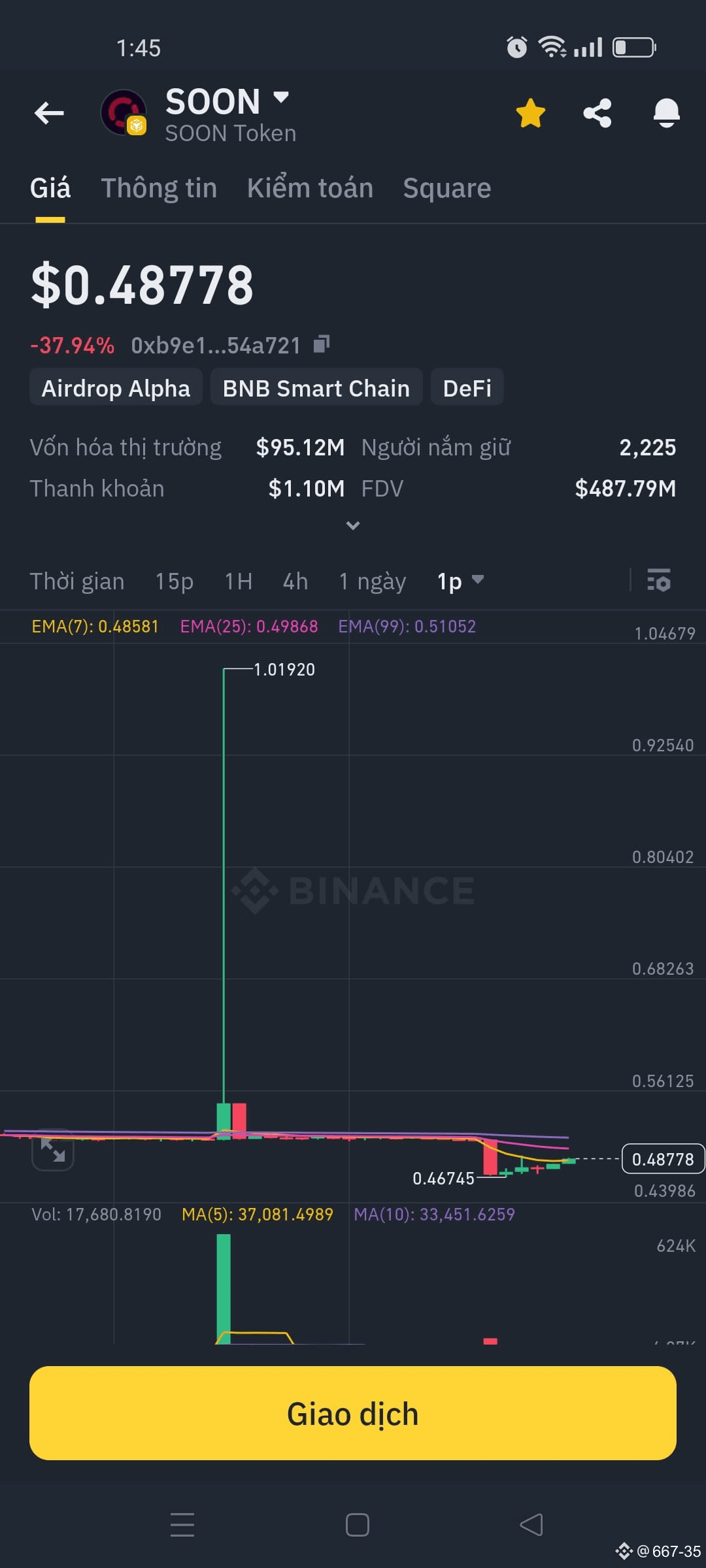706x1568 pixels.
Task: Toggle the favorite star for SOON
Action: [x=530, y=112]
